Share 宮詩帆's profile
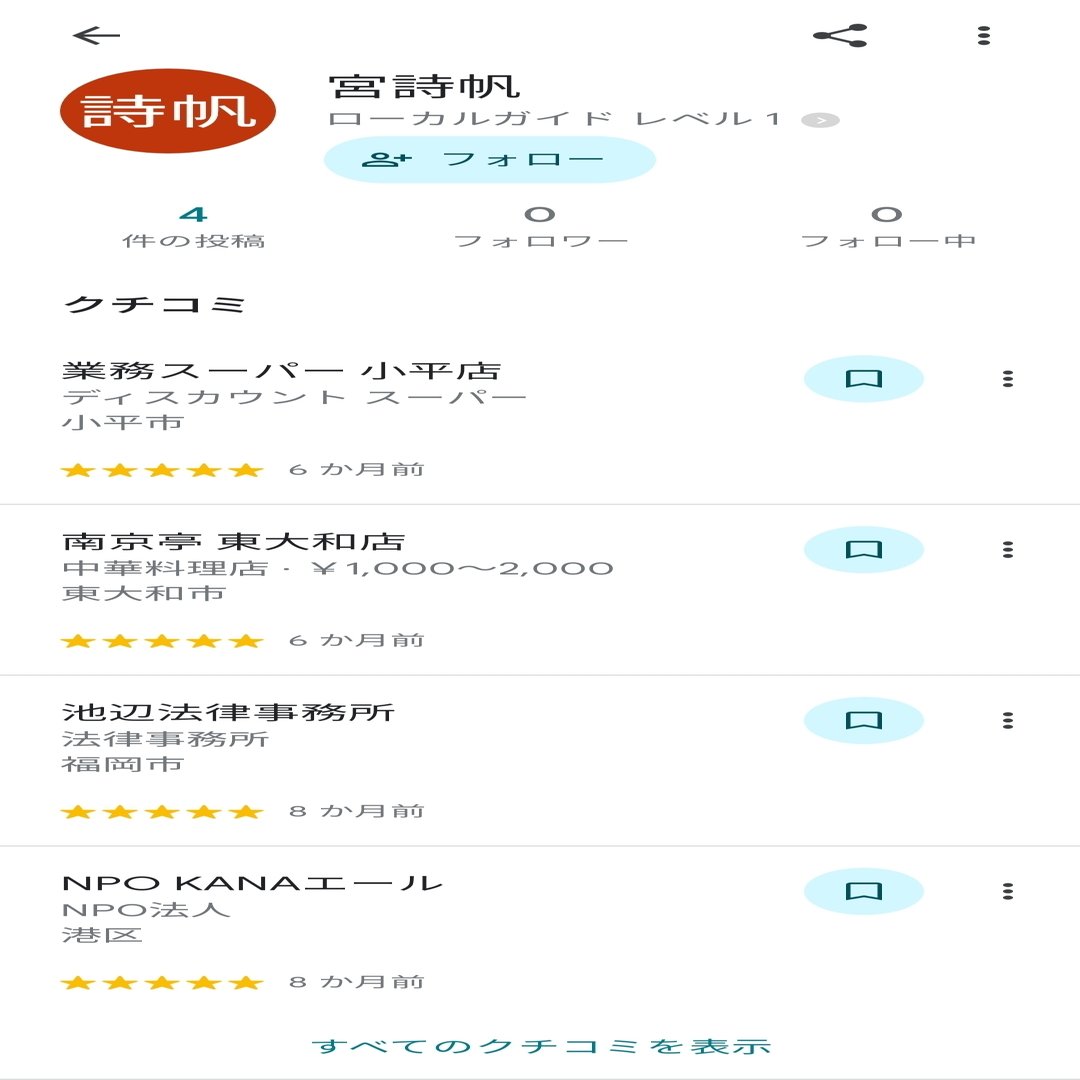Viewport: 1080px width, 1080px height. coord(840,36)
